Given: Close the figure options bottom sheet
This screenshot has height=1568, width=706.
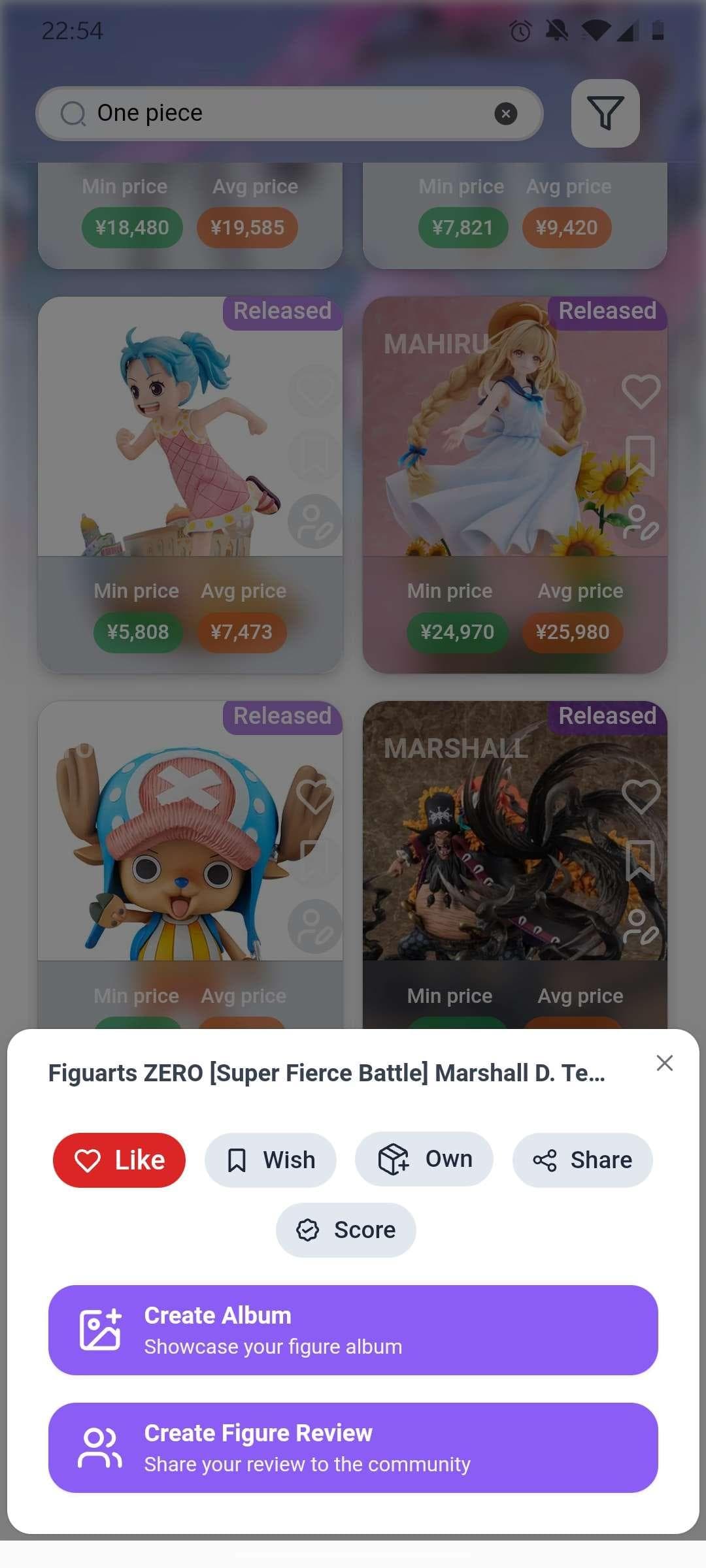Looking at the screenshot, I should tap(664, 1063).
